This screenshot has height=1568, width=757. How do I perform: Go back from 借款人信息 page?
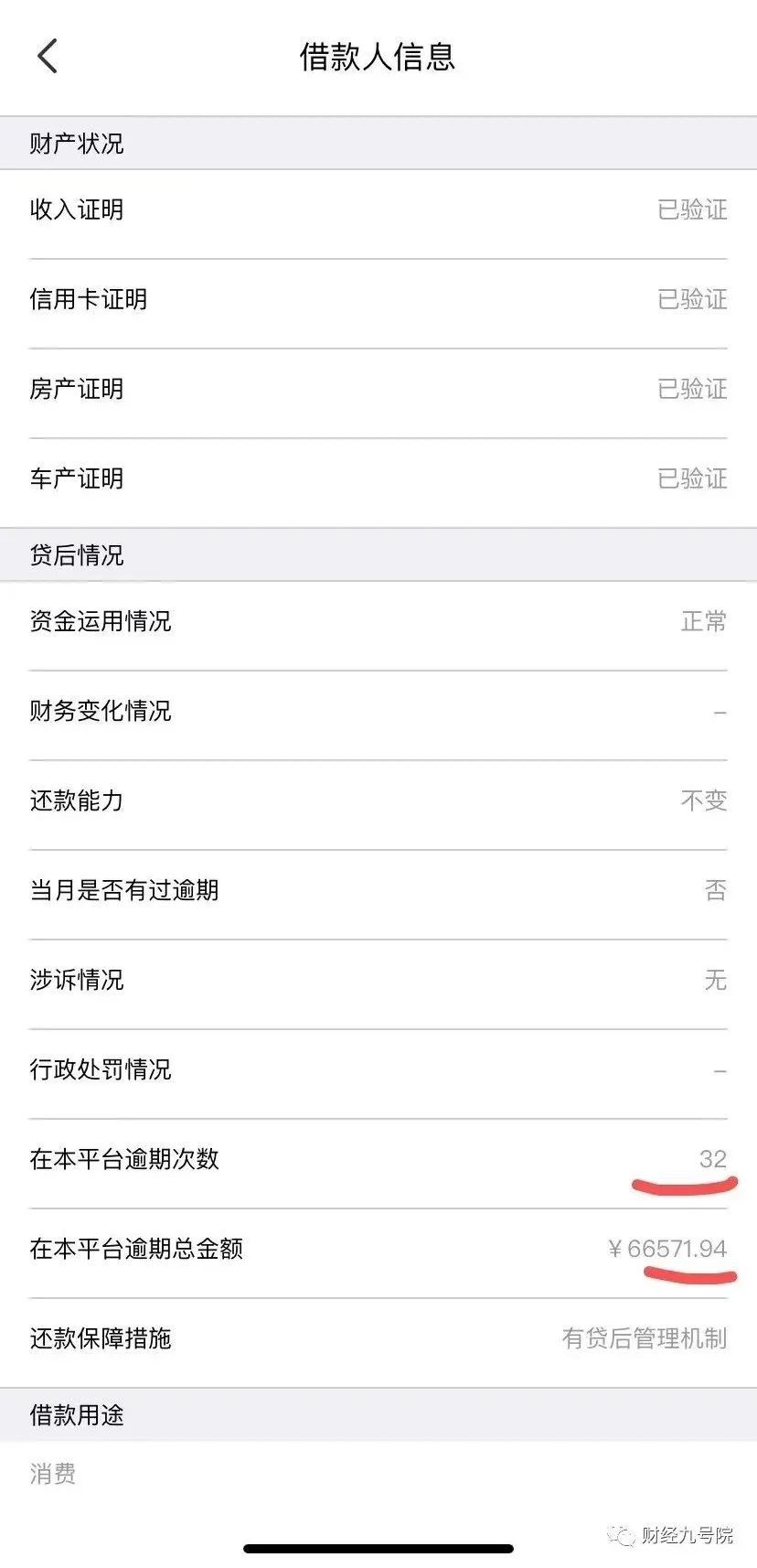point(48,57)
